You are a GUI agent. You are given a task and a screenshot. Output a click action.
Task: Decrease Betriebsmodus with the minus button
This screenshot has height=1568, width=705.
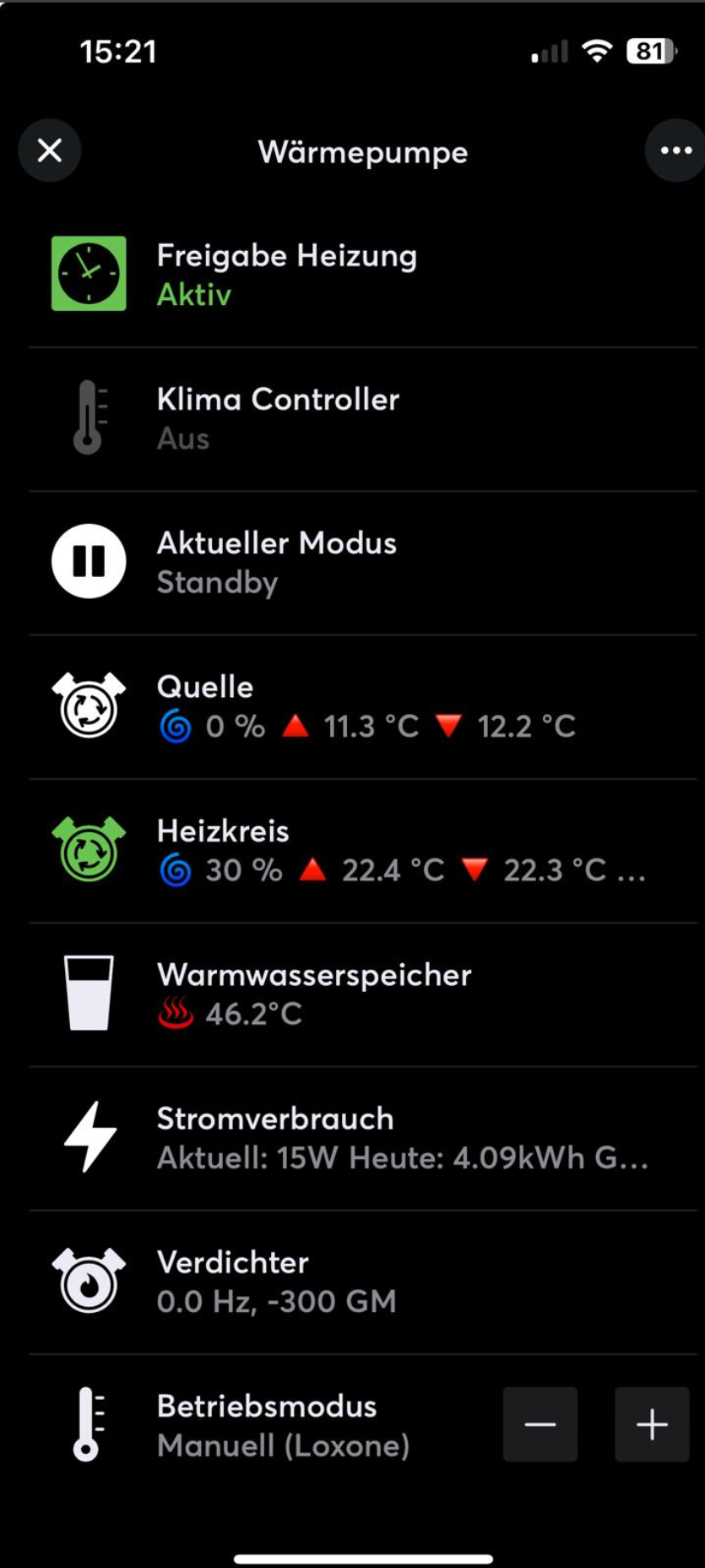point(540,1425)
